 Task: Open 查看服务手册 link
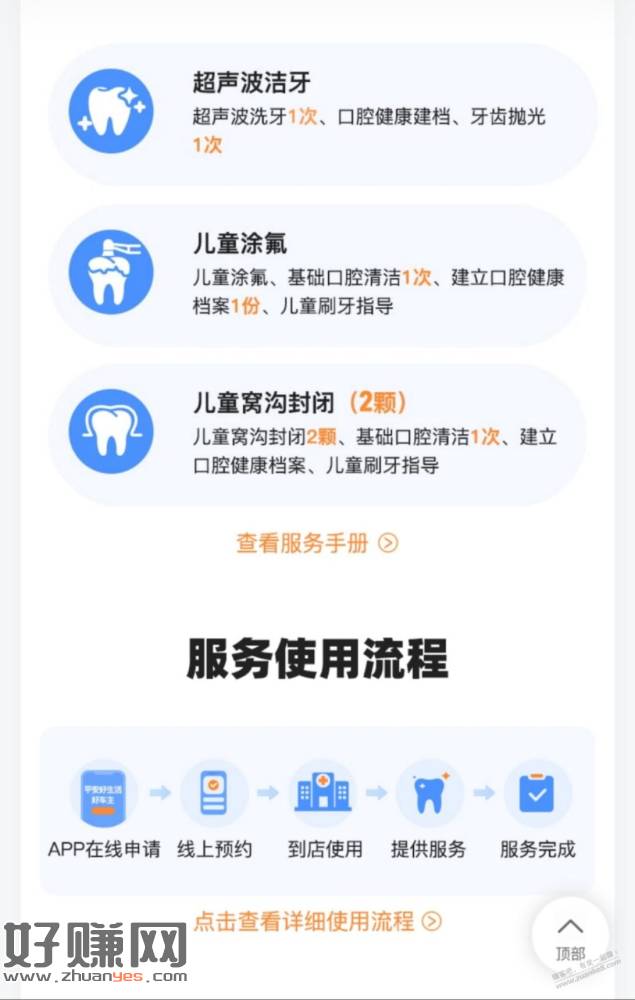pos(317,543)
